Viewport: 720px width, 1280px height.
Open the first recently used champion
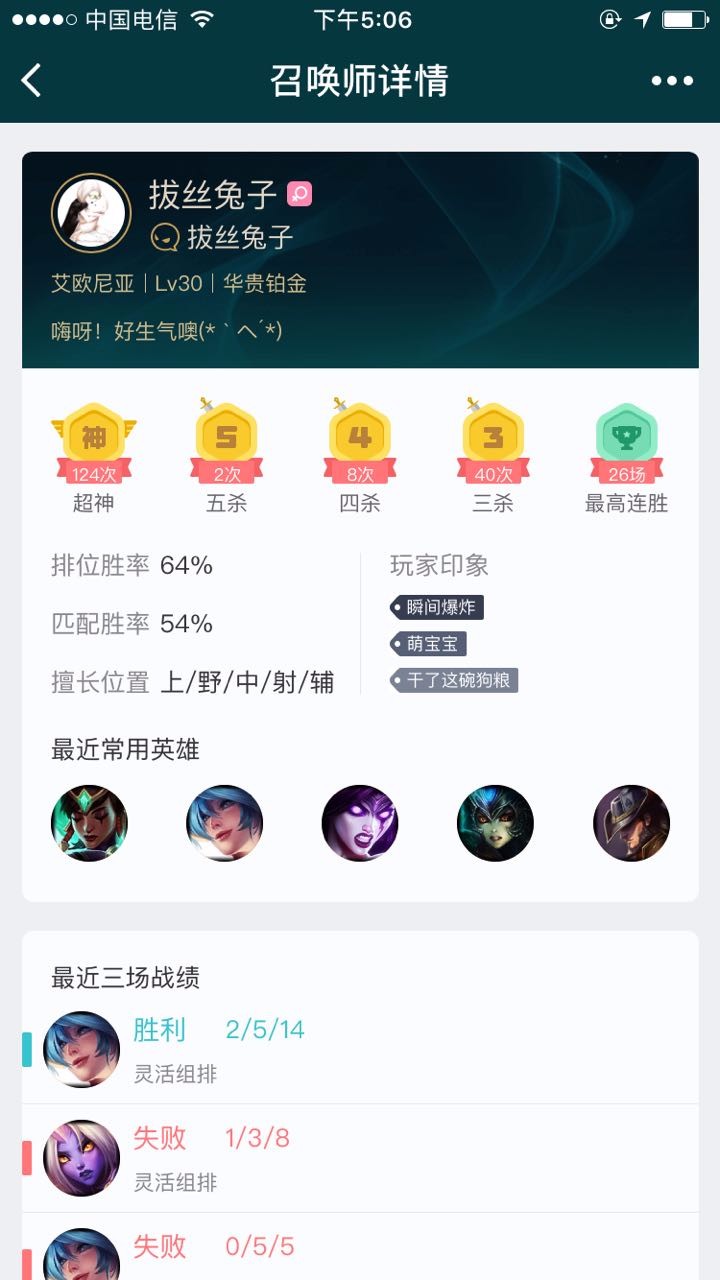pyautogui.click(x=89, y=823)
